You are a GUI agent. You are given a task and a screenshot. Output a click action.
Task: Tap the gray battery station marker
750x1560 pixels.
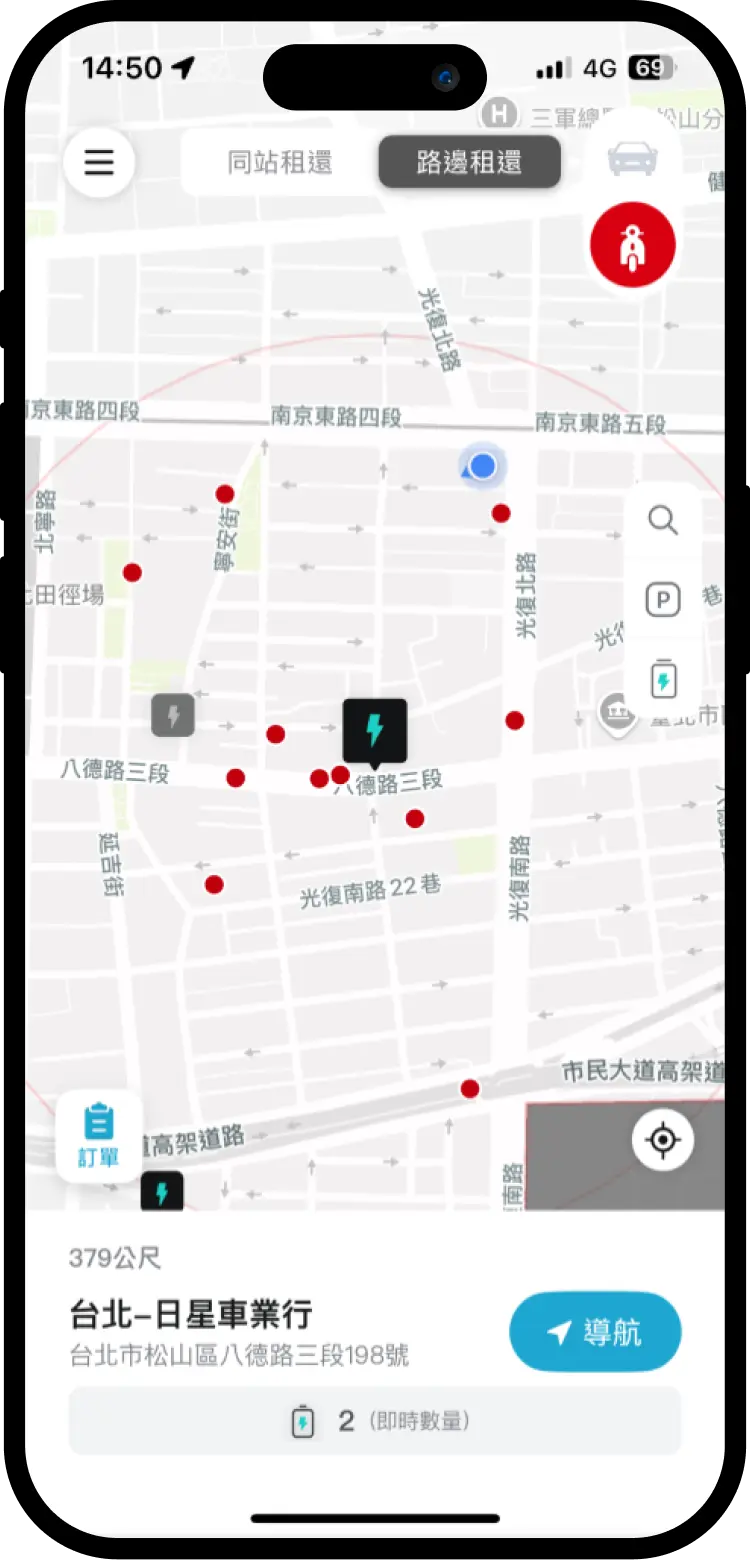click(173, 716)
